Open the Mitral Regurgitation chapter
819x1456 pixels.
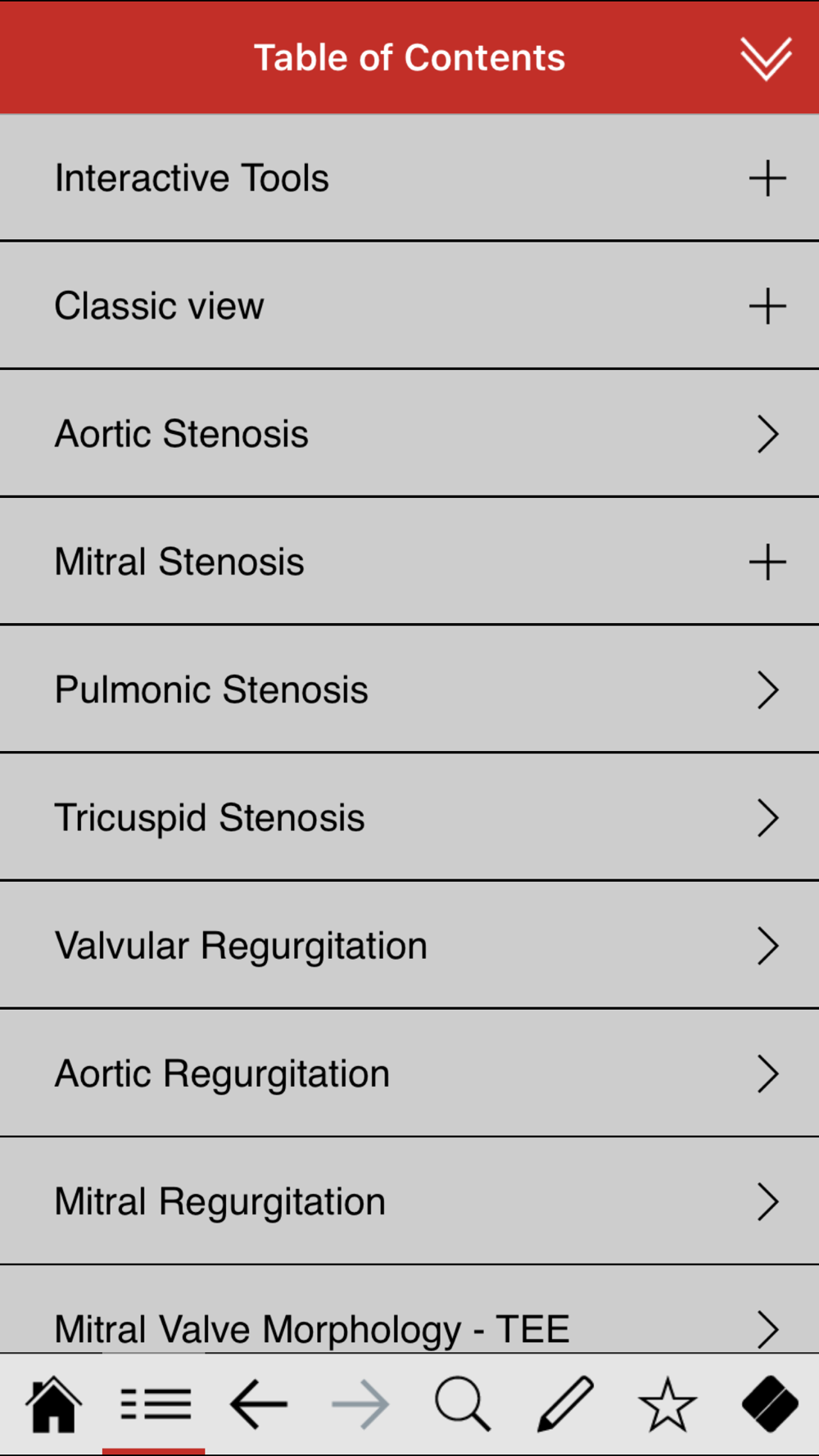[409, 1201]
